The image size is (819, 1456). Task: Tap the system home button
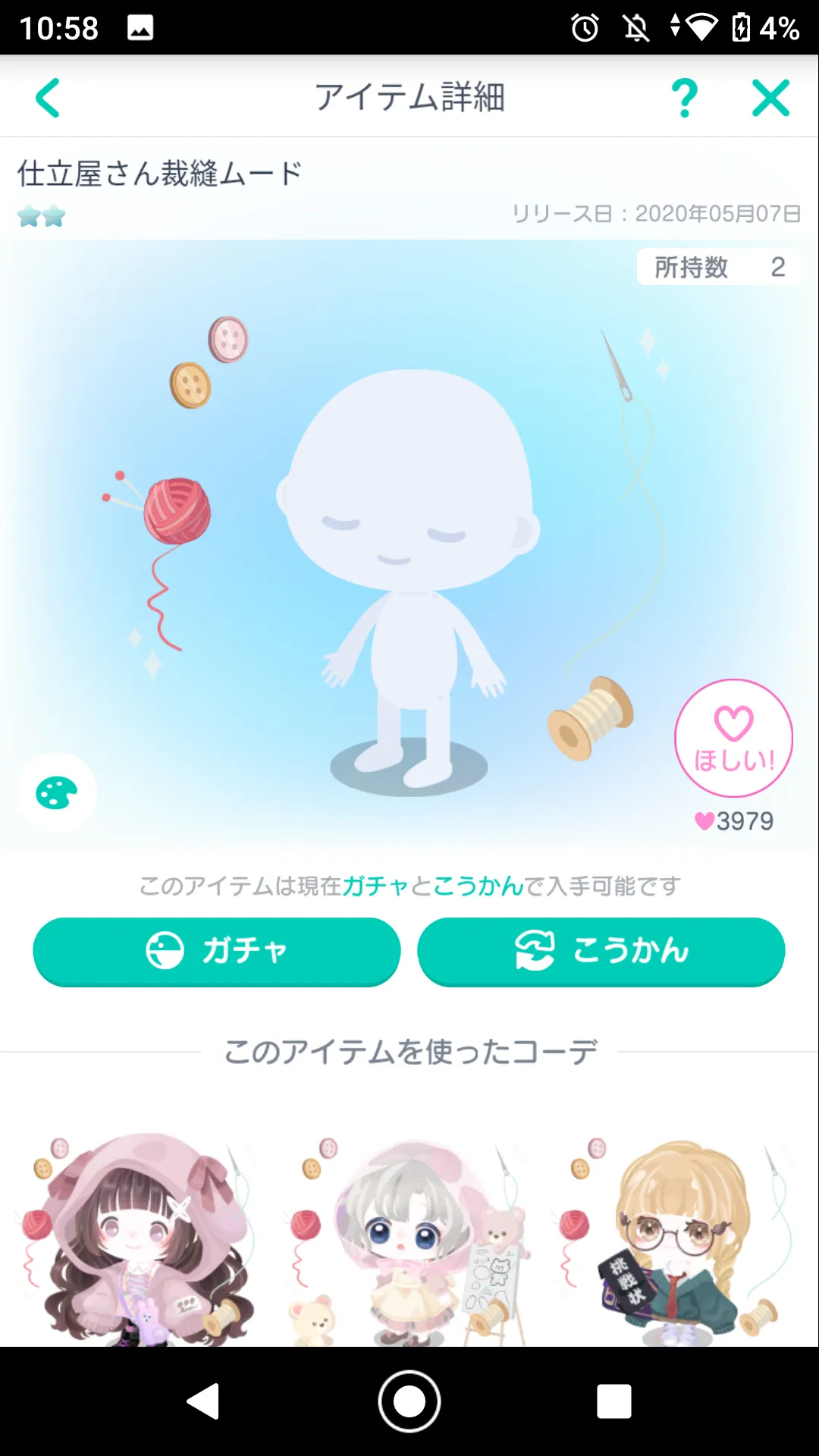click(409, 1401)
